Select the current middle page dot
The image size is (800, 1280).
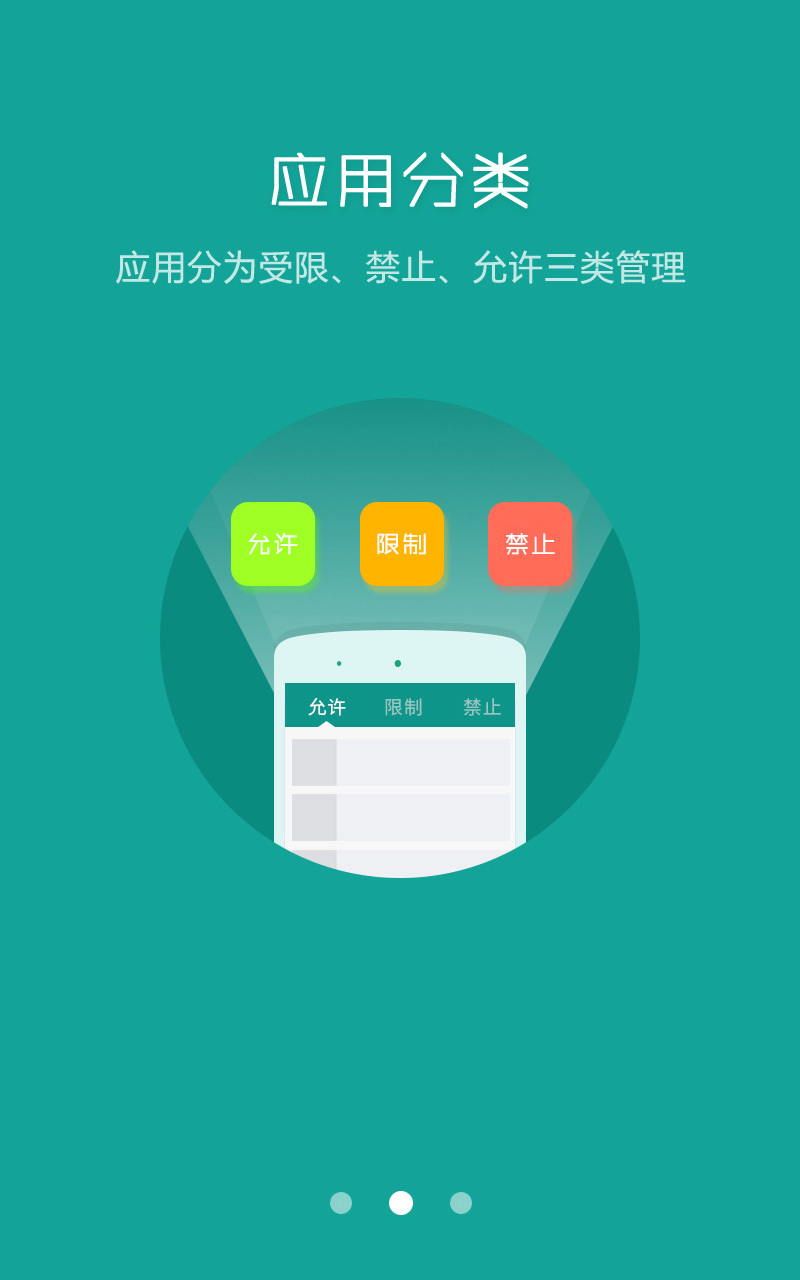(x=401, y=1203)
